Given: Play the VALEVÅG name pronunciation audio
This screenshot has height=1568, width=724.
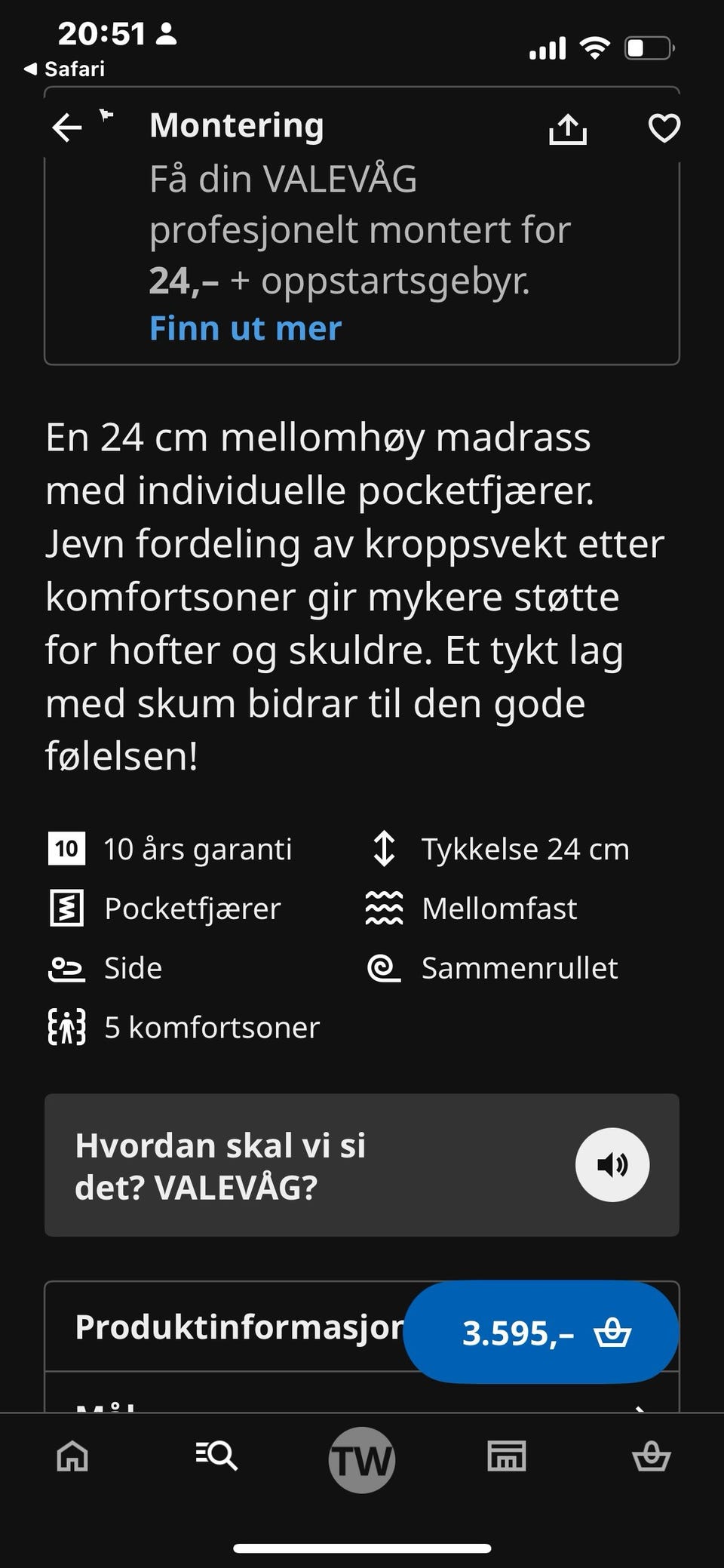Looking at the screenshot, I should click(612, 1164).
